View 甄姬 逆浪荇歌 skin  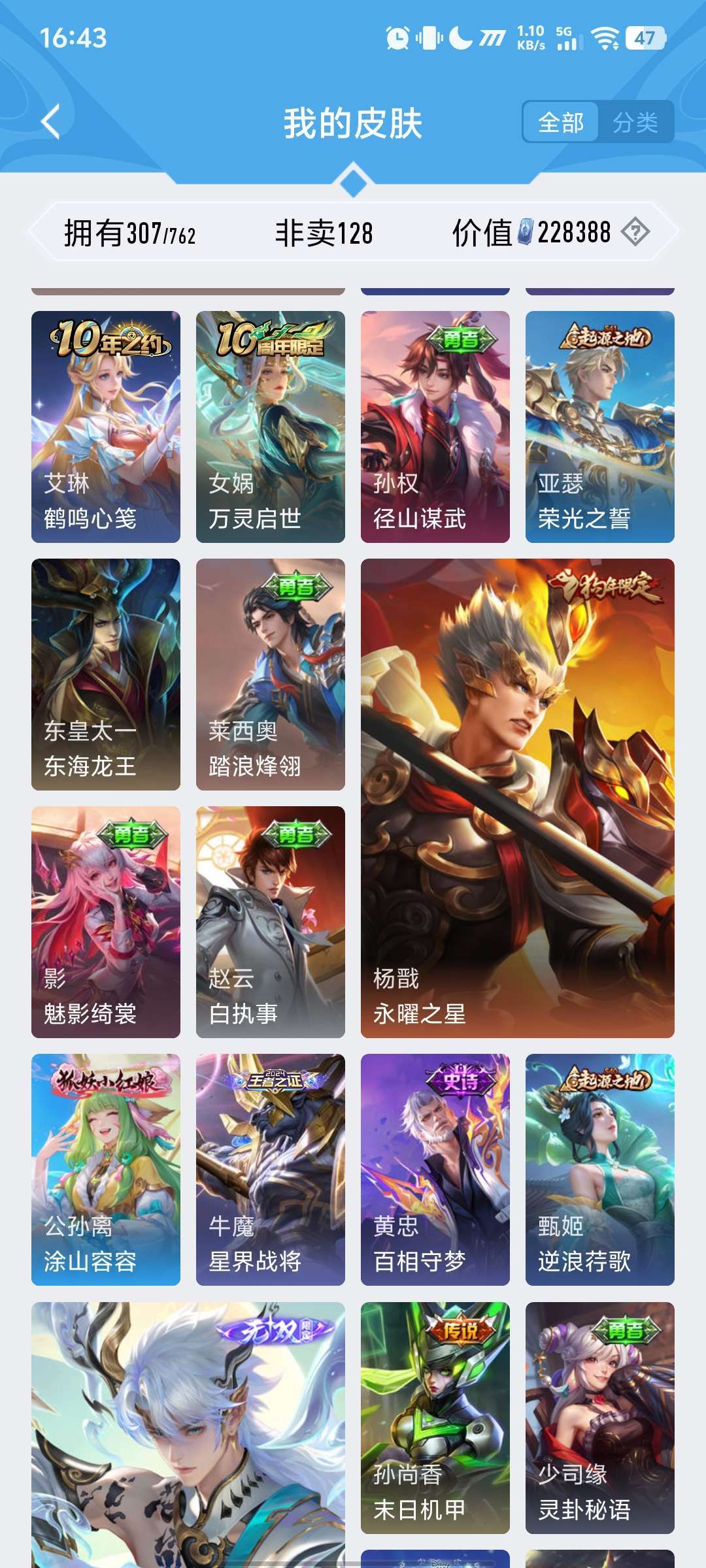600,1169
